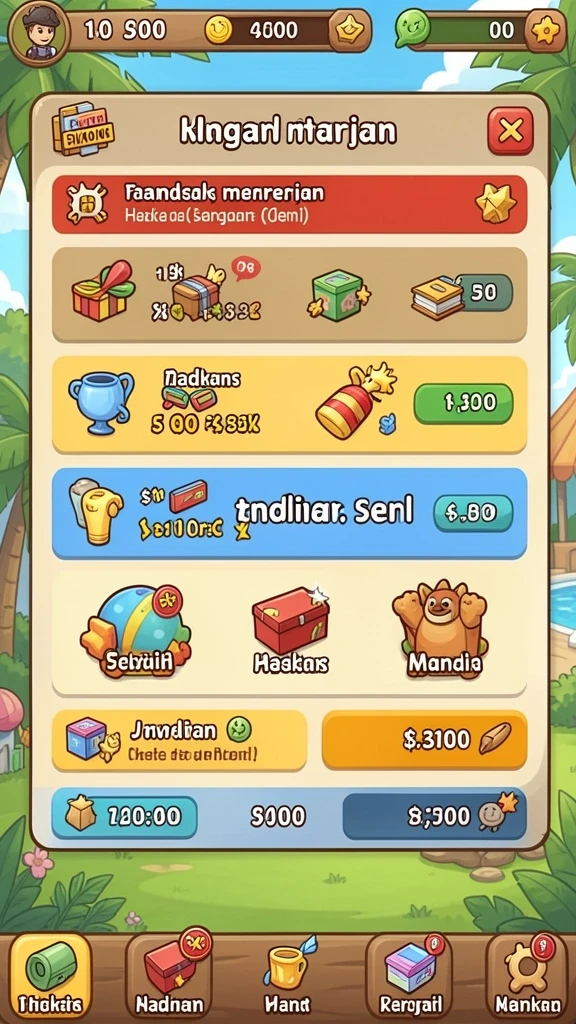
Task: Switch to the Mankan tab
Action: 528,976
